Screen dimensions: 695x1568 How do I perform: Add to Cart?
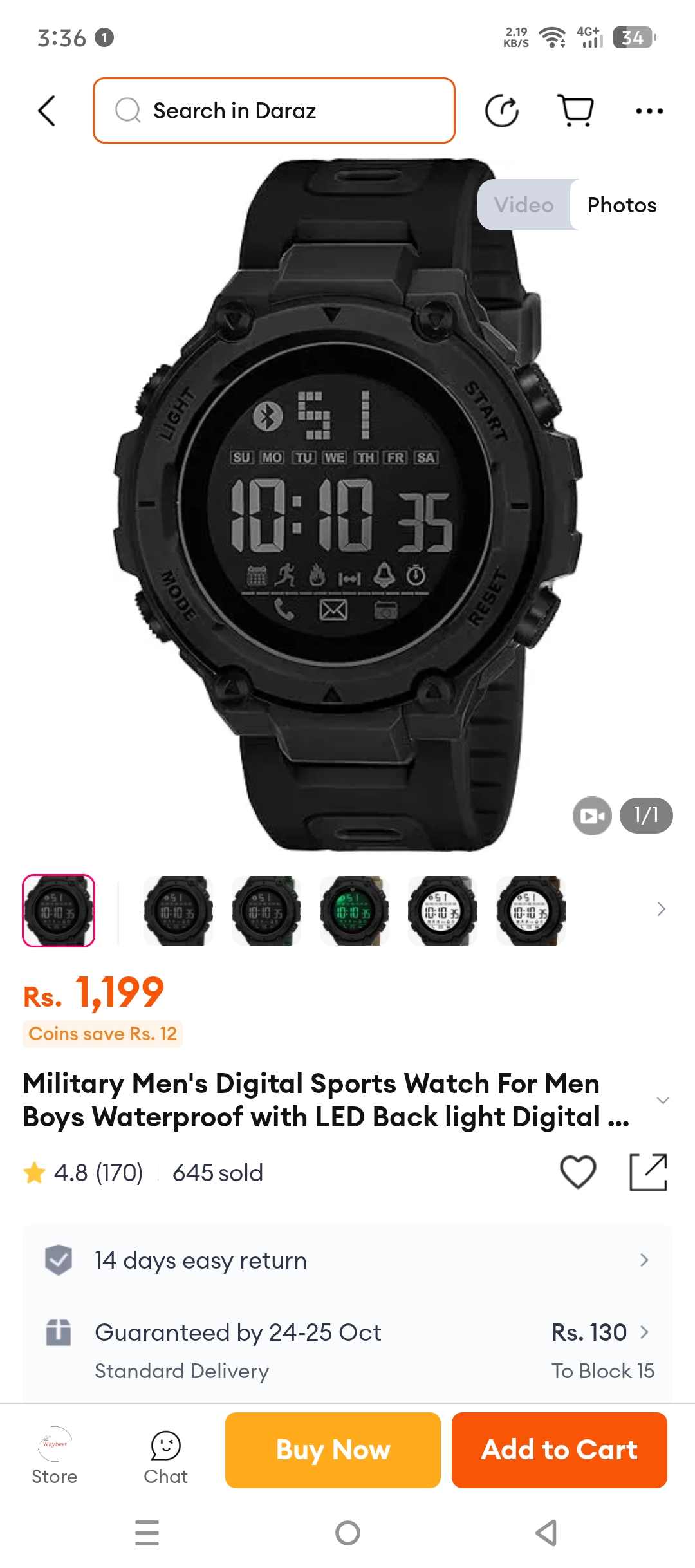click(x=559, y=1450)
